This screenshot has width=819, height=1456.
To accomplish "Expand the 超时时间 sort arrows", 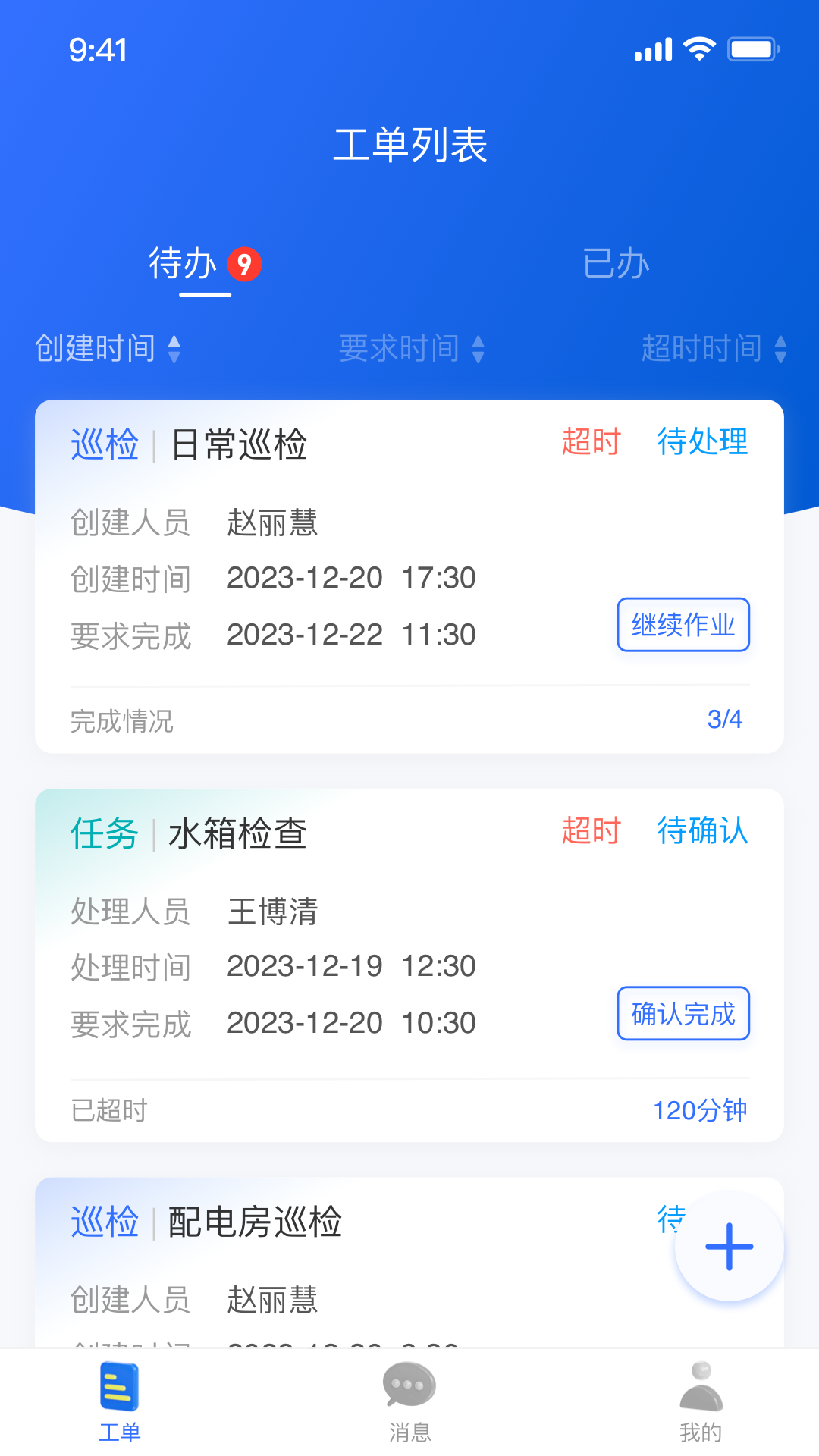I will pos(779,349).
